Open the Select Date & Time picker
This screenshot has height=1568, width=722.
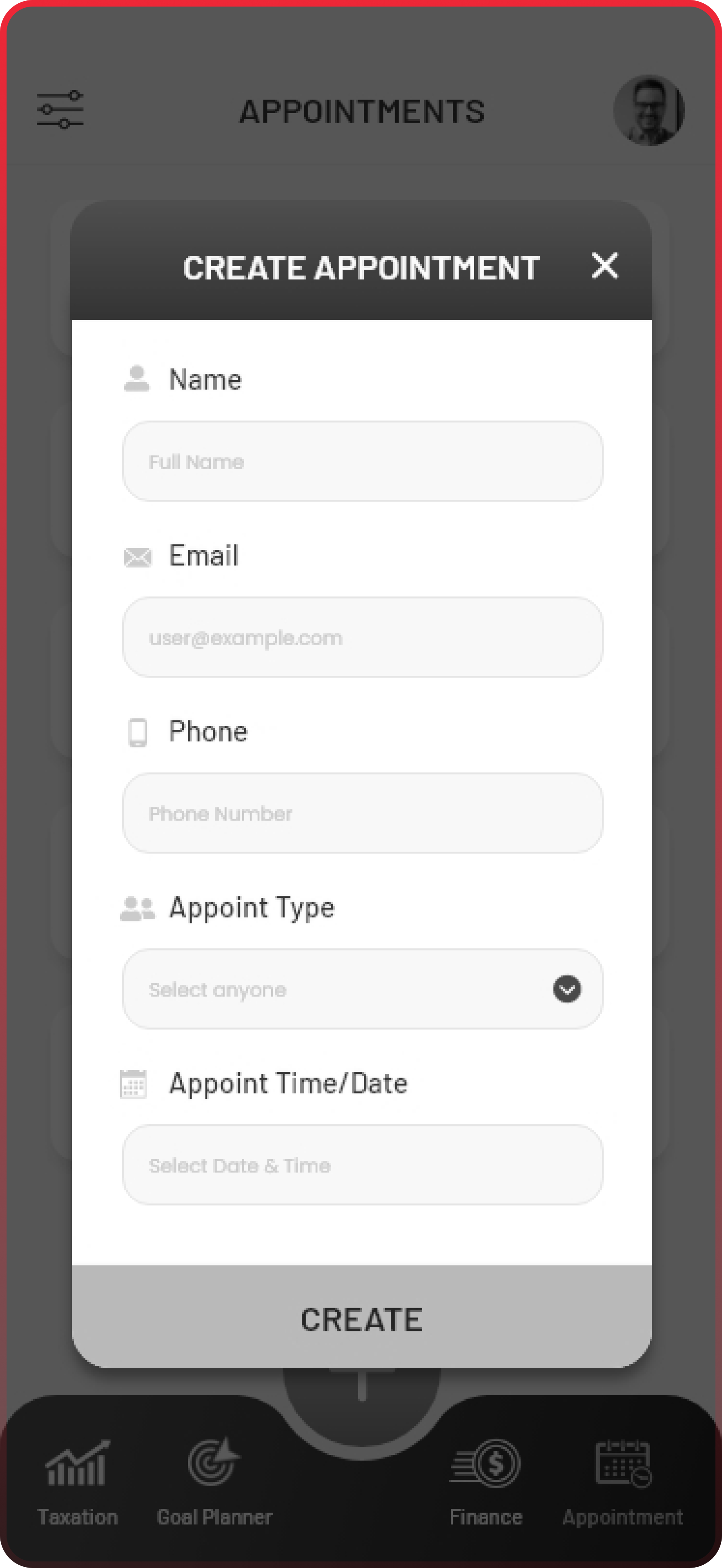pyautogui.click(x=362, y=1165)
